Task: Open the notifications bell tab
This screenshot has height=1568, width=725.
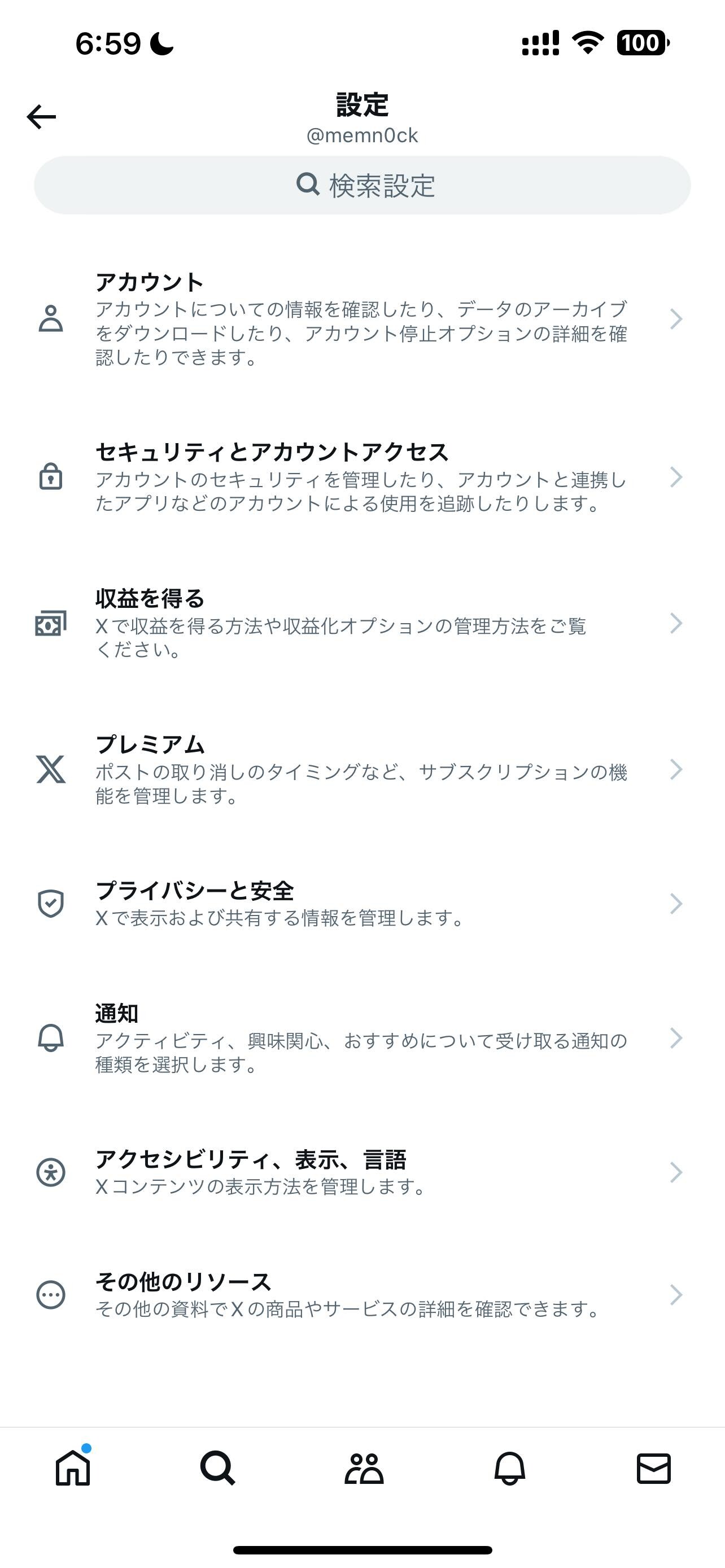Action: tap(509, 1469)
